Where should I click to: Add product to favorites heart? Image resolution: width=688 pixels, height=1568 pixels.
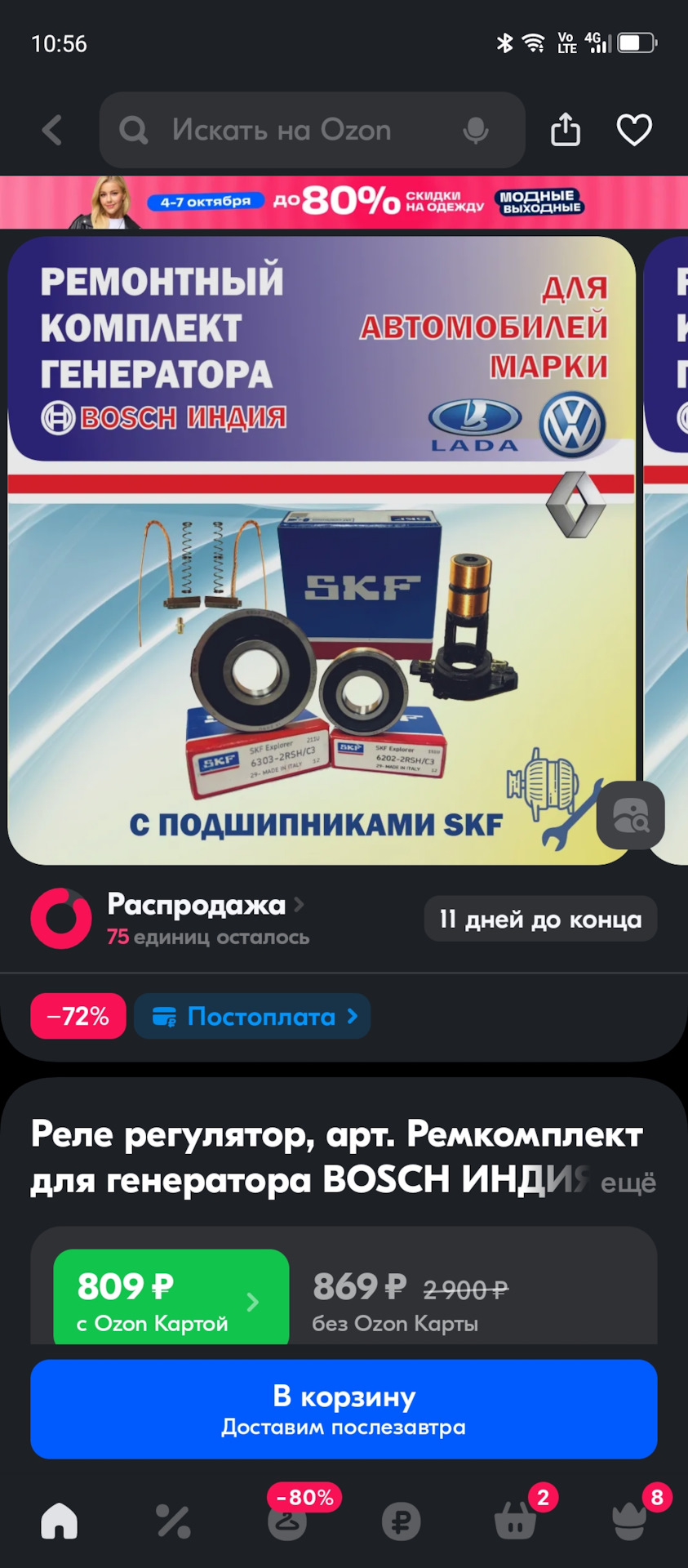(x=634, y=130)
